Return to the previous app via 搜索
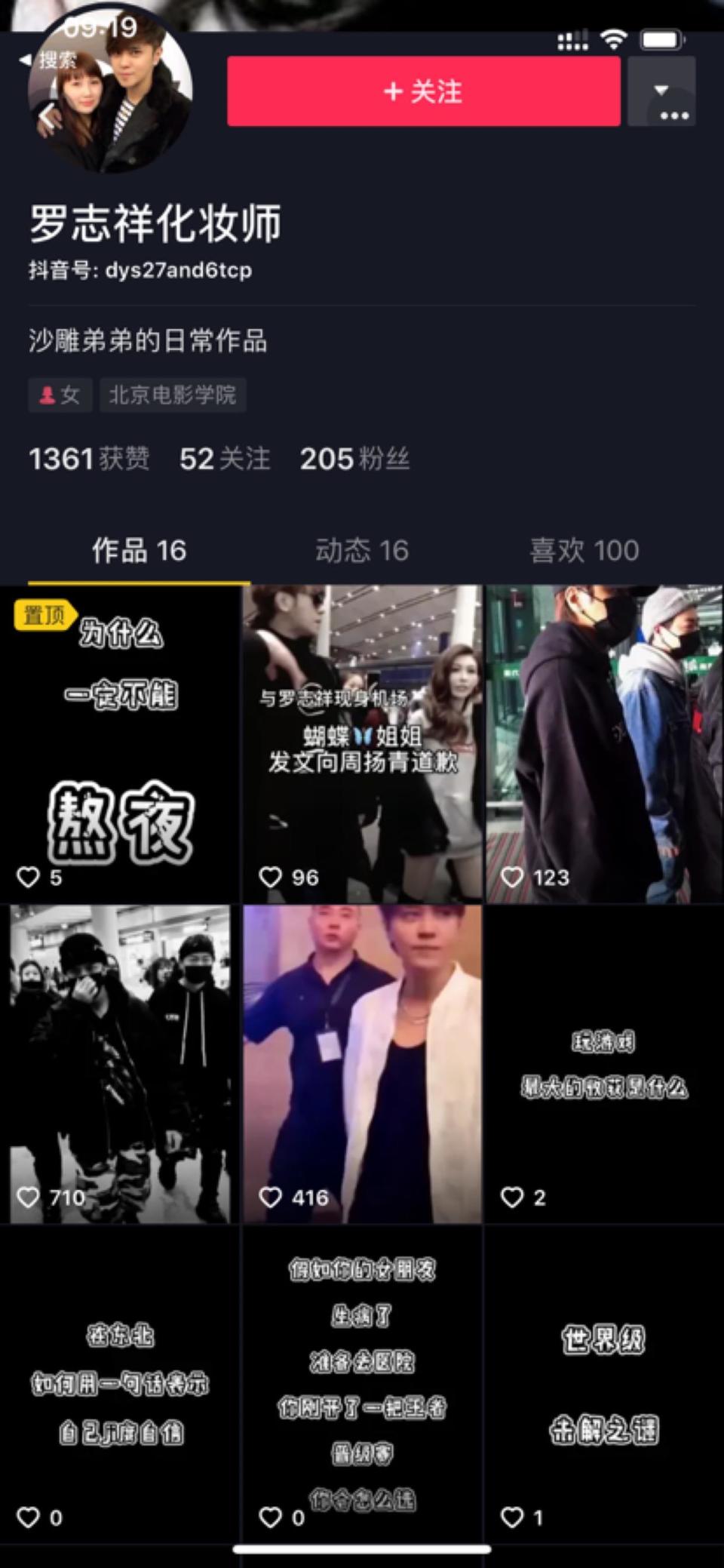The width and height of the screenshot is (724, 1568). [50, 60]
